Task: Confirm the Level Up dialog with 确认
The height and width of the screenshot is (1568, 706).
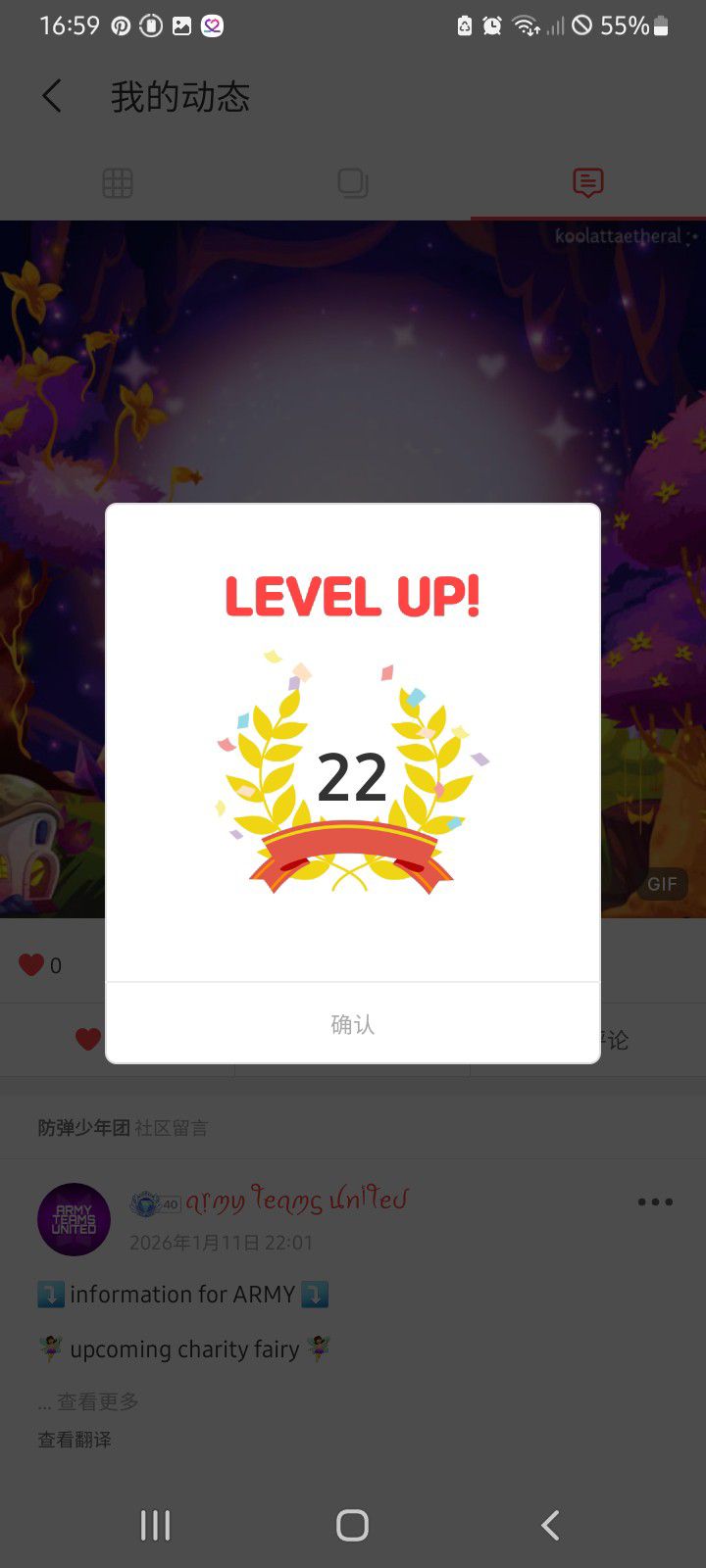Action: 353,1024
